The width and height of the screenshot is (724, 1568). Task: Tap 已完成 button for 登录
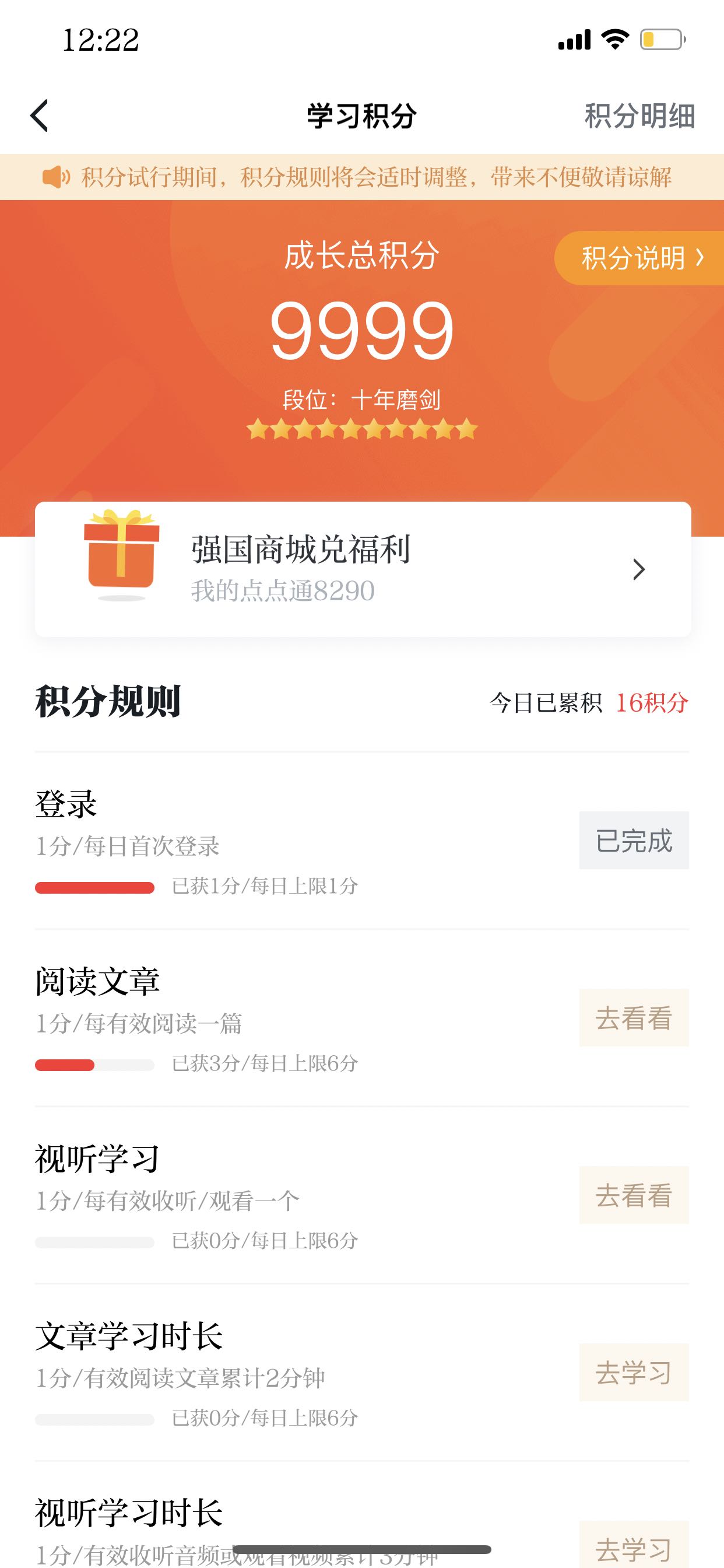point(633,840)
